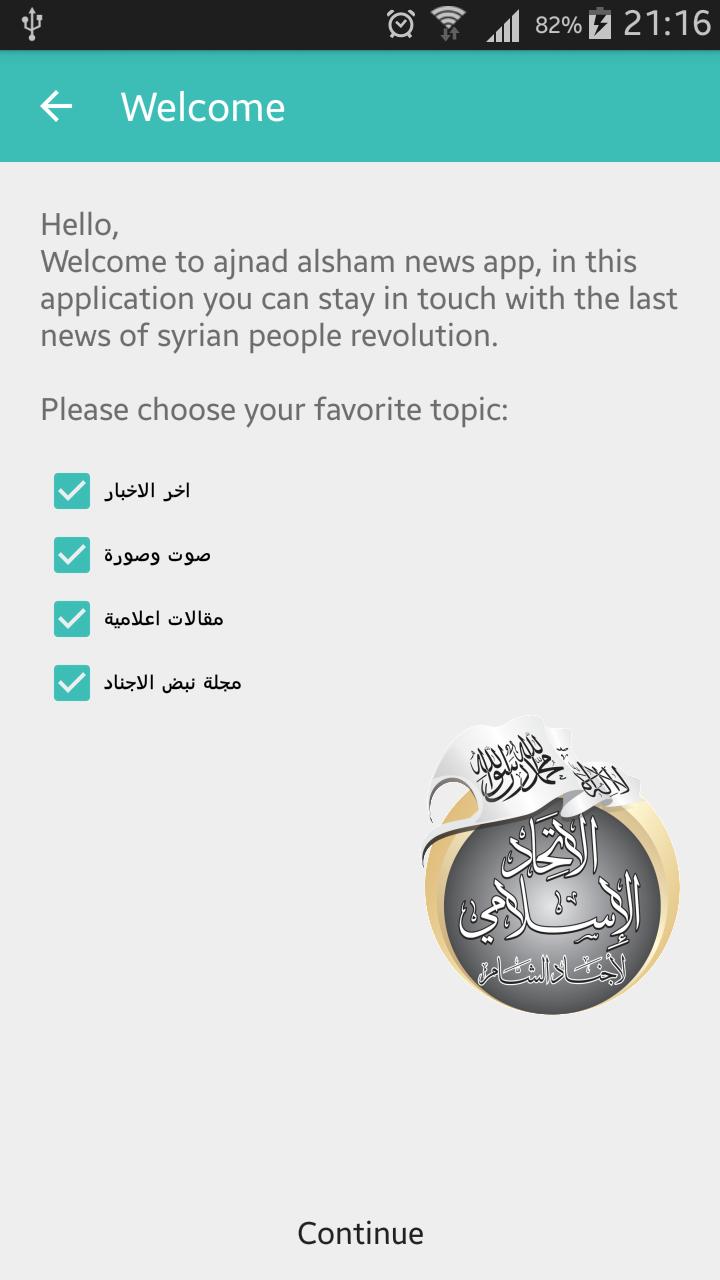Screen dimensions: 720x1280
Task: Uncheck the صوت وصورة topic checkbox
Action: coord(71,555)
